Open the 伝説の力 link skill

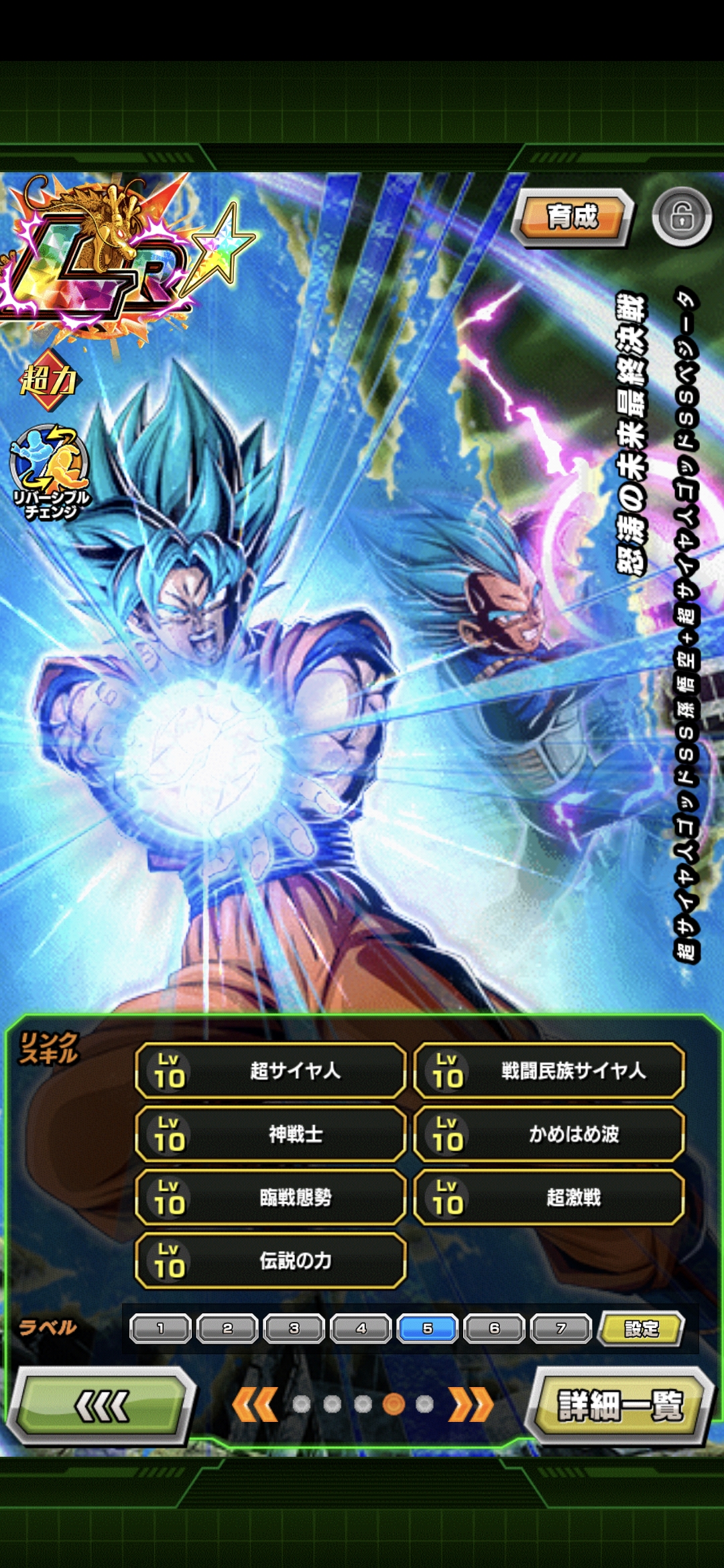(x=271, y=1260)
